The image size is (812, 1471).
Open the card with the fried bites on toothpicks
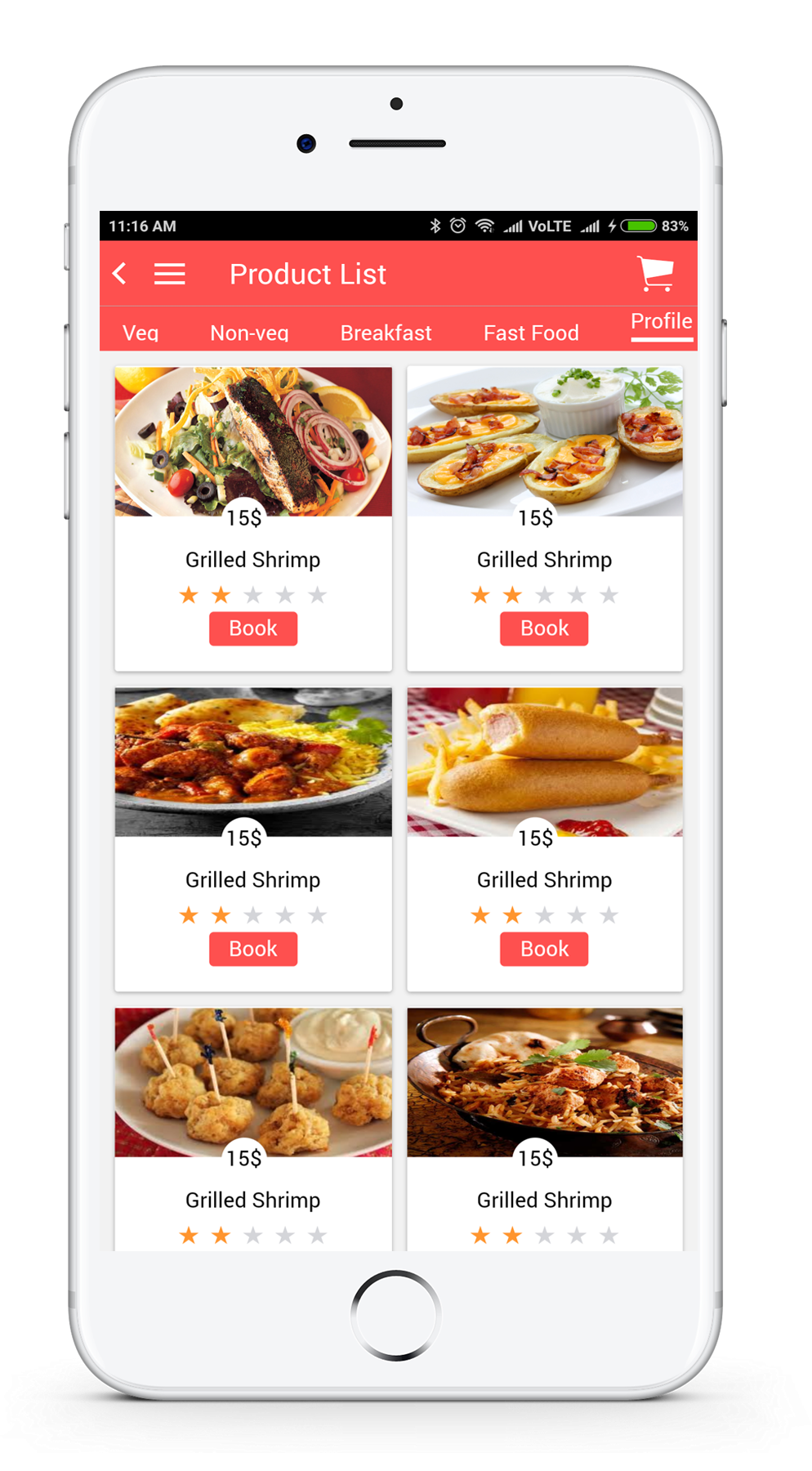(x=253, y=1128)
